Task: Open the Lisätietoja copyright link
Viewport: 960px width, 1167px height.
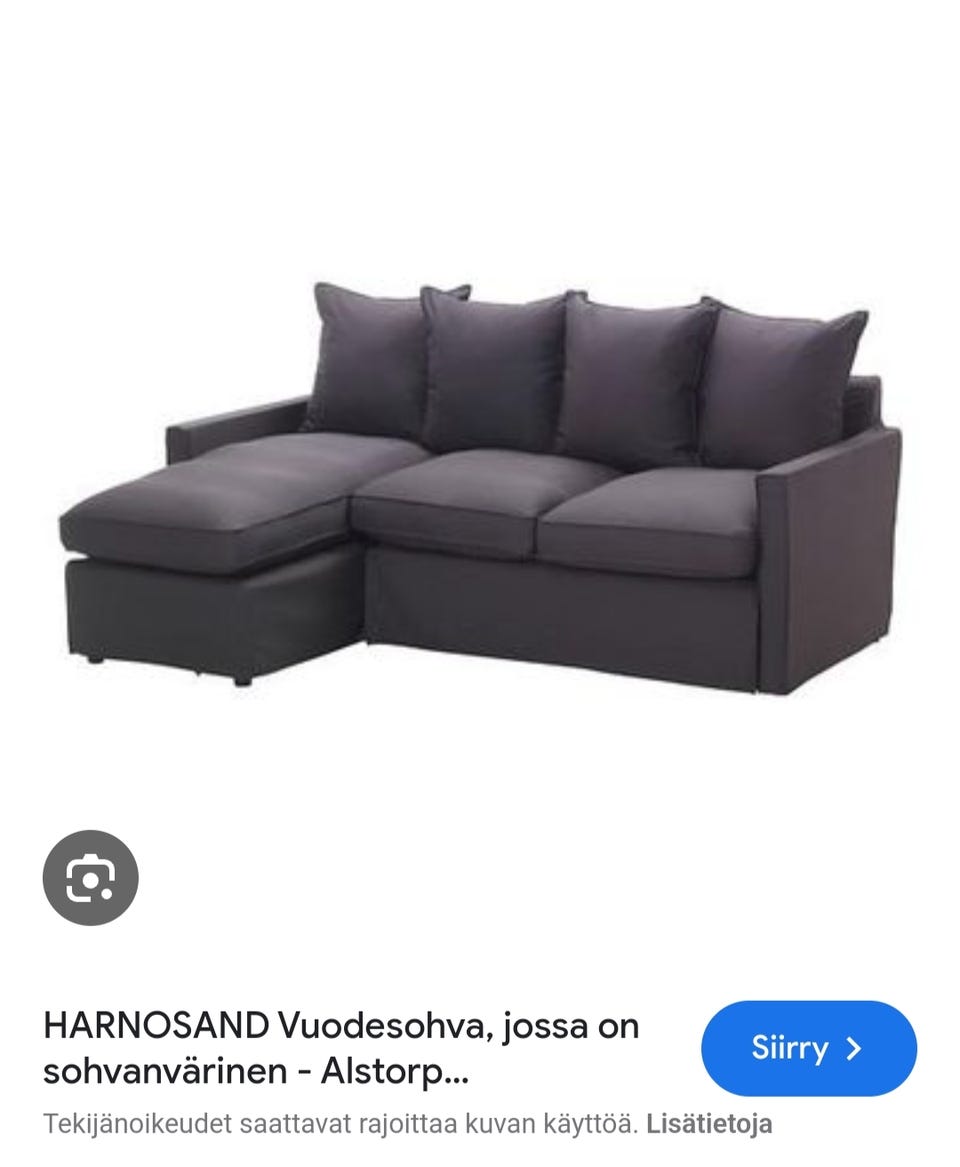Action: pos(709,1123)
